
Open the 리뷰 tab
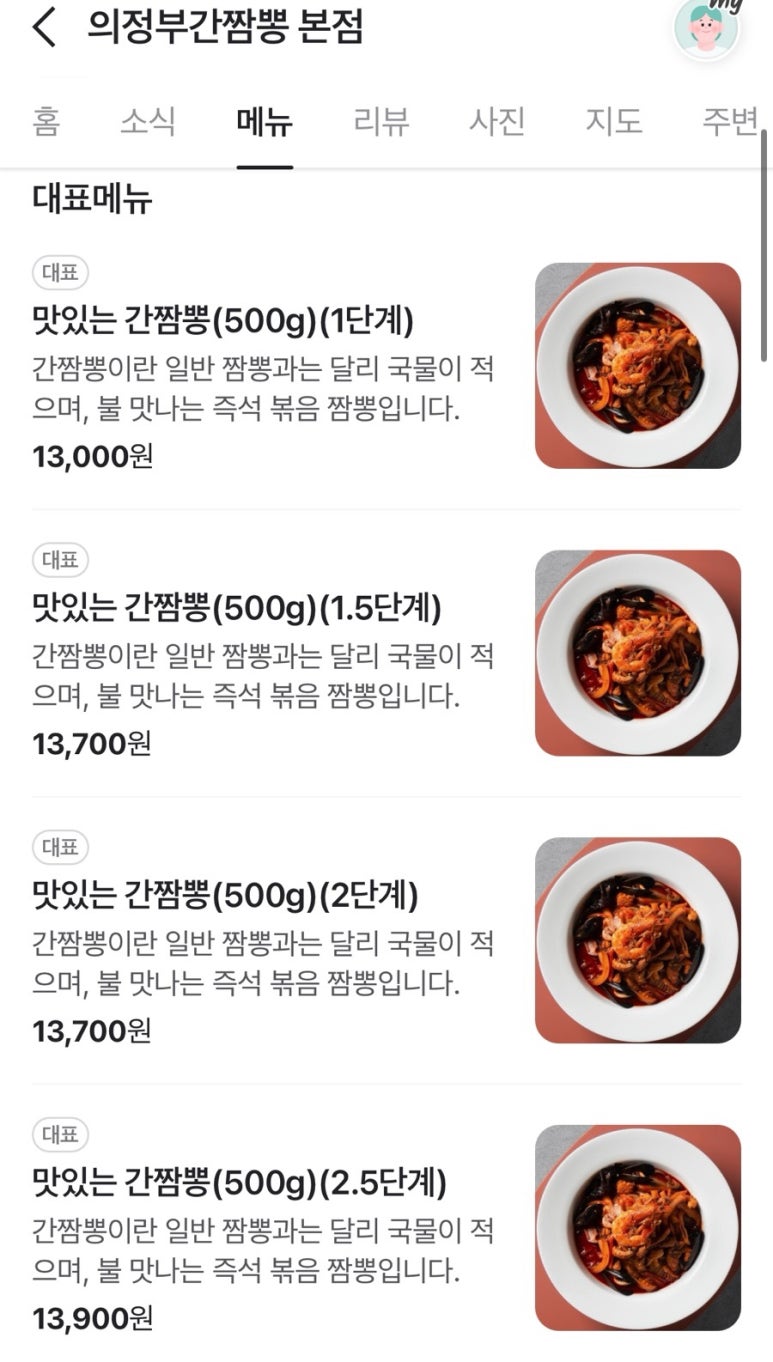pos(381,122)
